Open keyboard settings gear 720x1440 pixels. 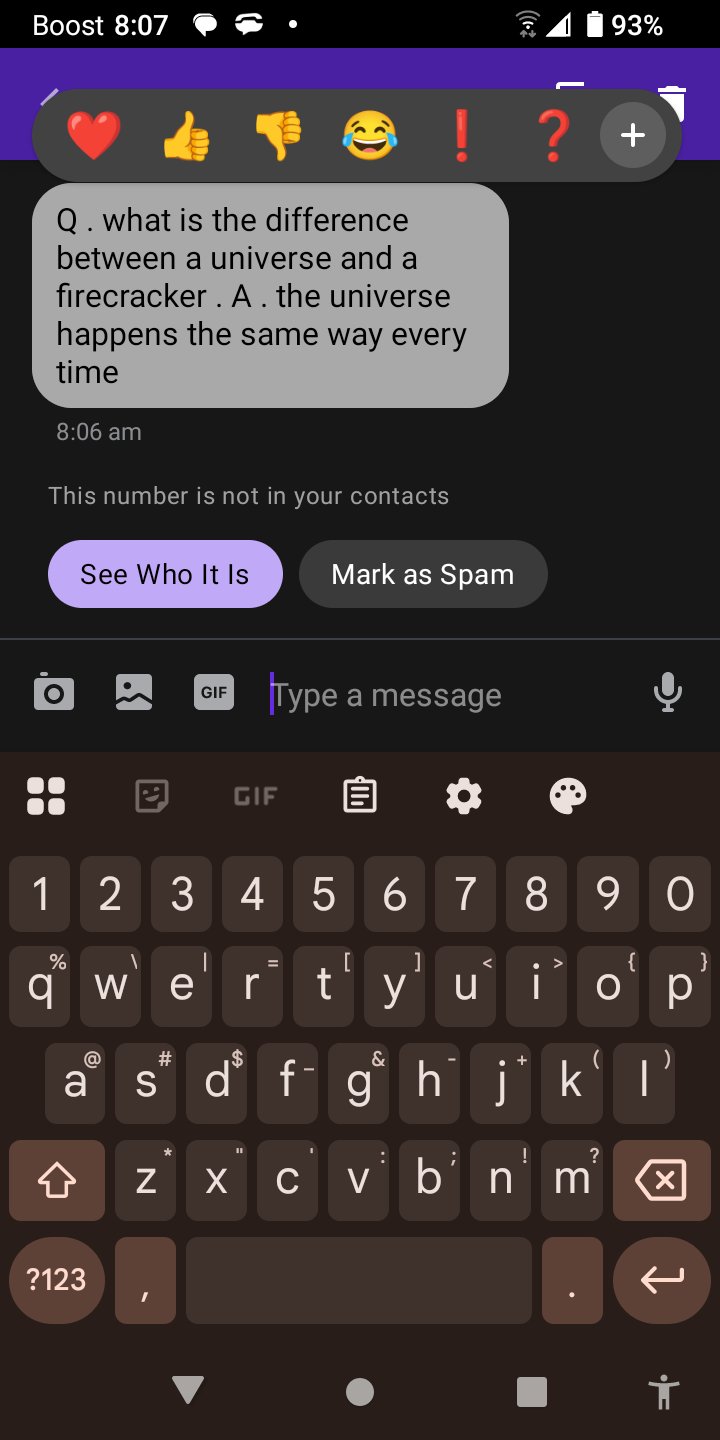click(x=464, y=796)
